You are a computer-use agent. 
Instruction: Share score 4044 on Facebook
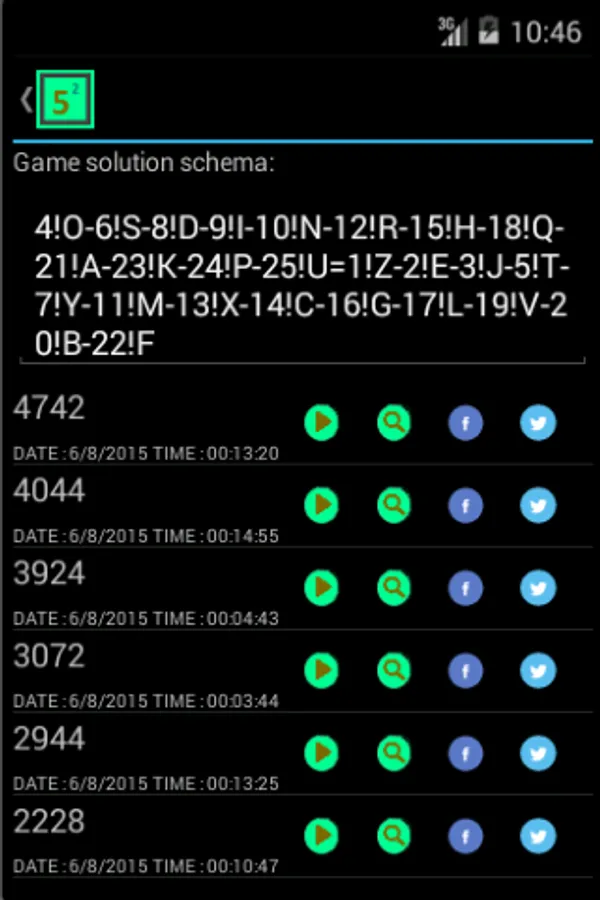(x=466, y=505)
